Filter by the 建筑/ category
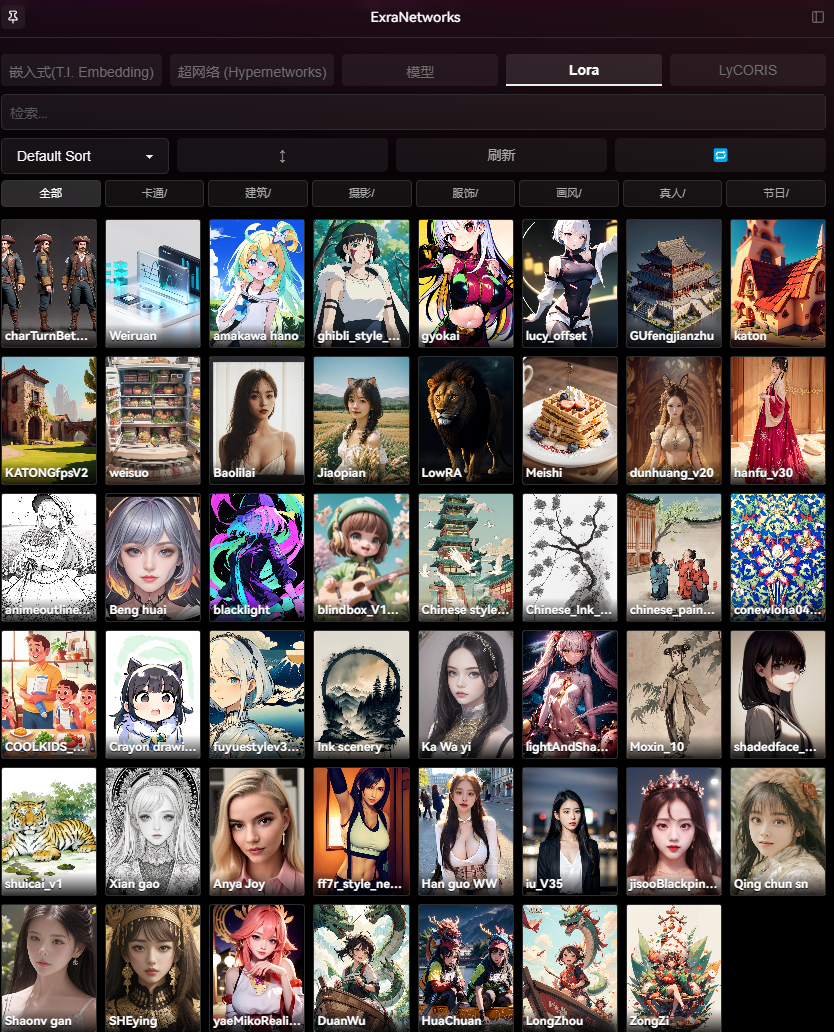The height and width of the screenshot is (1032, 834). coord(258,193)
